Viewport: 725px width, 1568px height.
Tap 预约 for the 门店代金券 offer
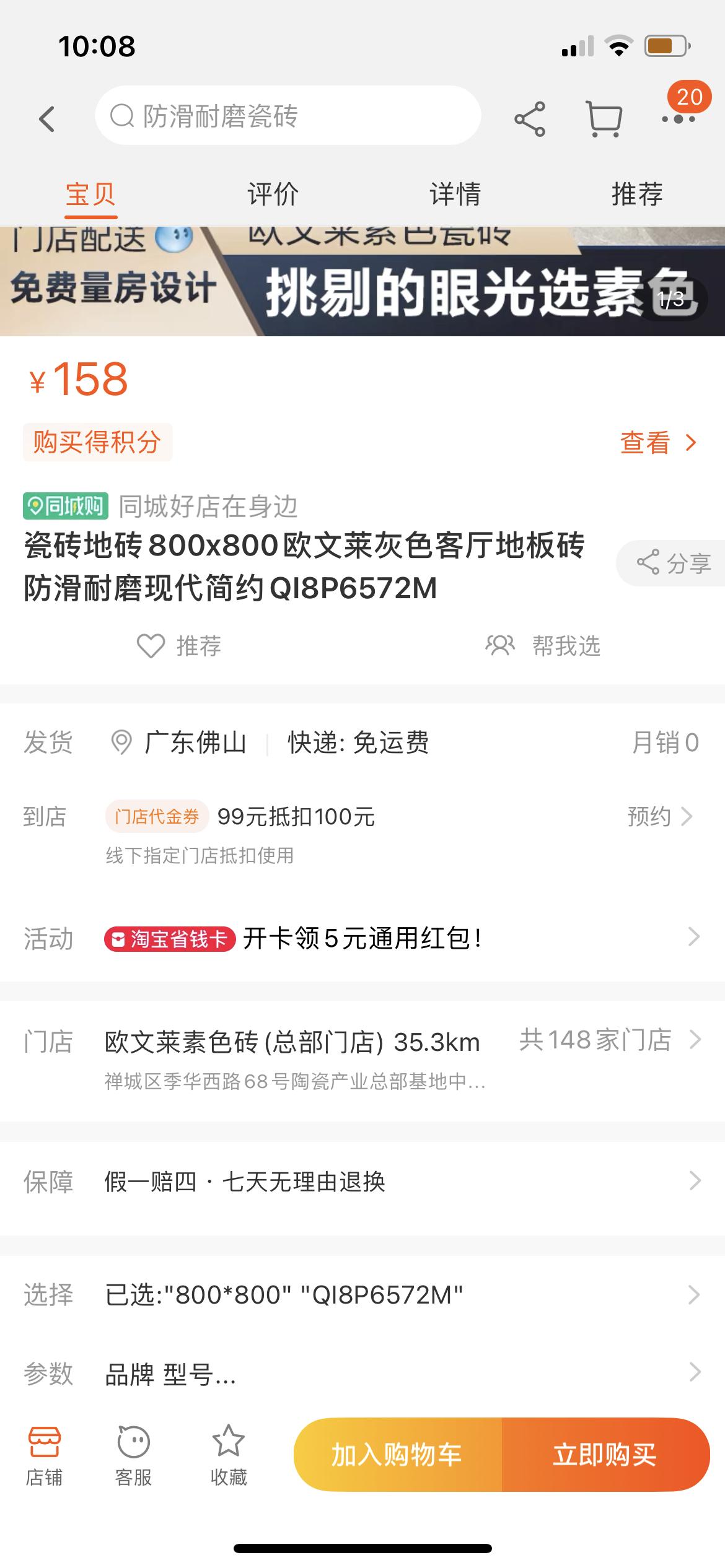(659, 817)
